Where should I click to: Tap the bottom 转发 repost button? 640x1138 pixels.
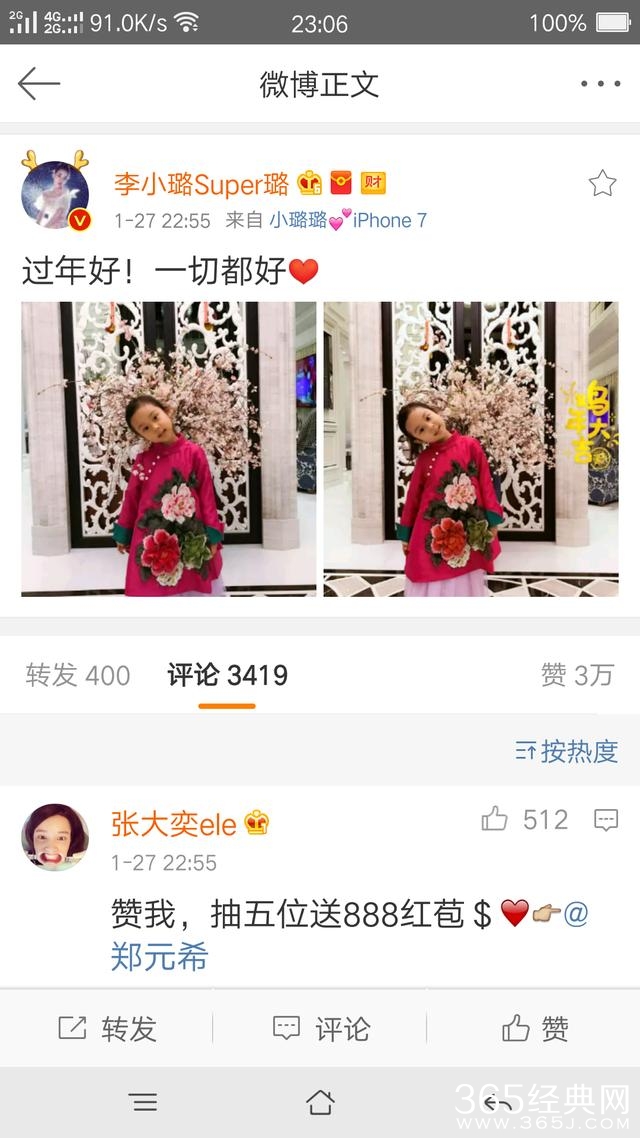tap(107, 1028)
